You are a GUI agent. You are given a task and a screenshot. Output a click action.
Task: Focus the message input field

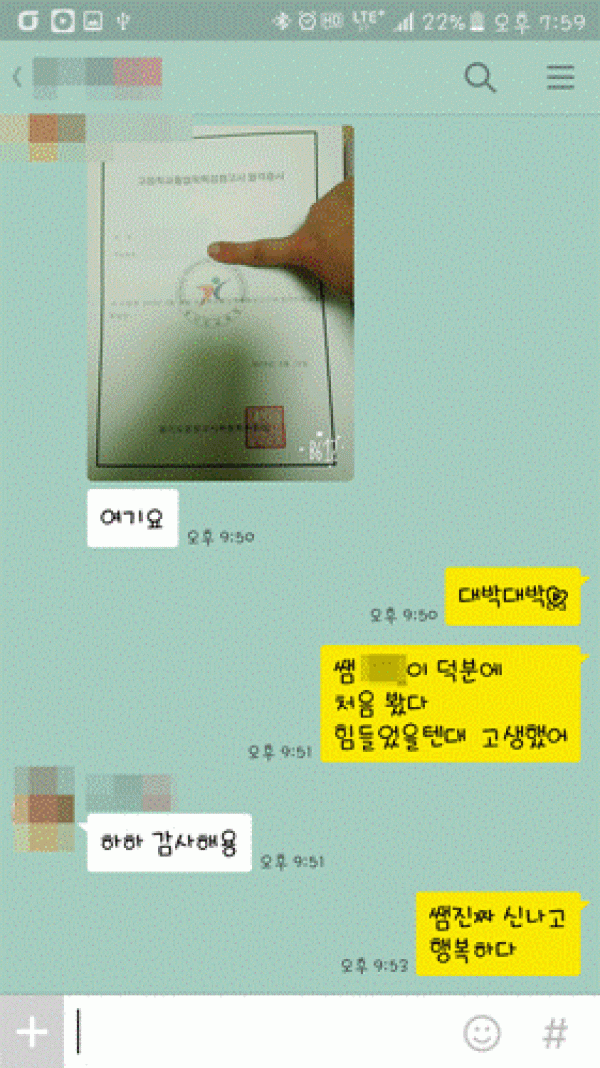[x=260, y=1033]
